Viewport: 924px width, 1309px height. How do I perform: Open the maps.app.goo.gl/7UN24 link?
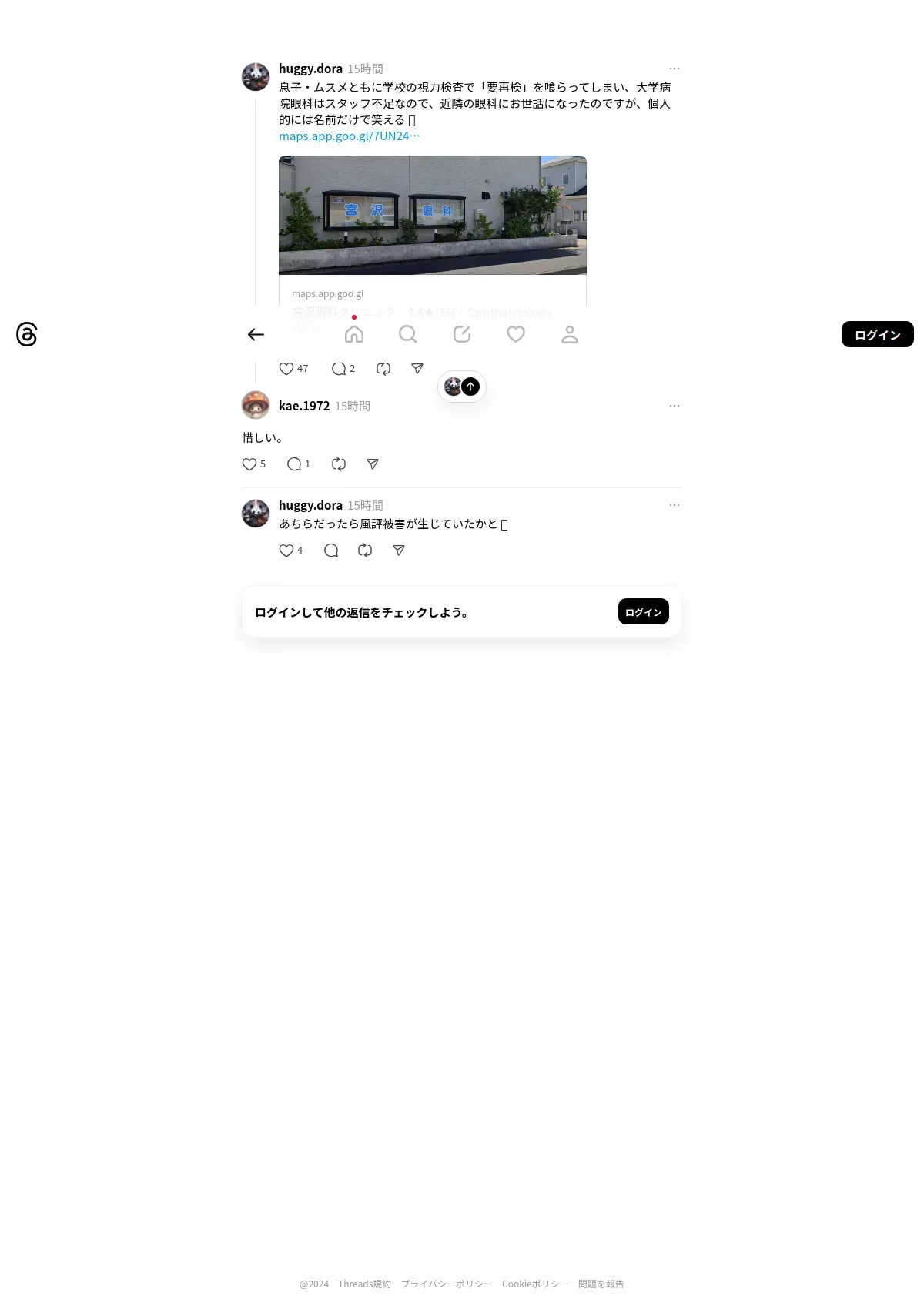349,136
